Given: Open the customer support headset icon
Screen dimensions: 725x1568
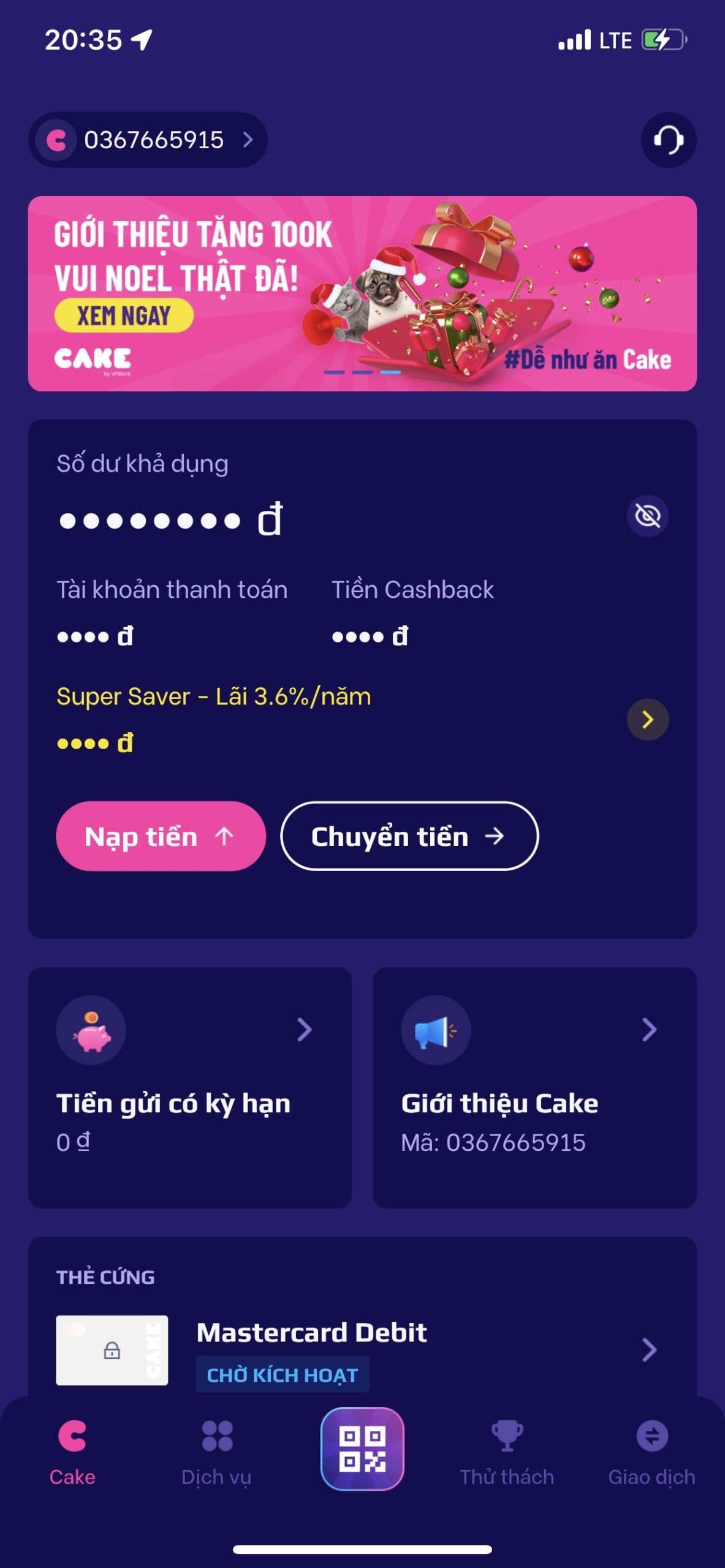Looking at the screenshot, I should (x=668, y=140).
